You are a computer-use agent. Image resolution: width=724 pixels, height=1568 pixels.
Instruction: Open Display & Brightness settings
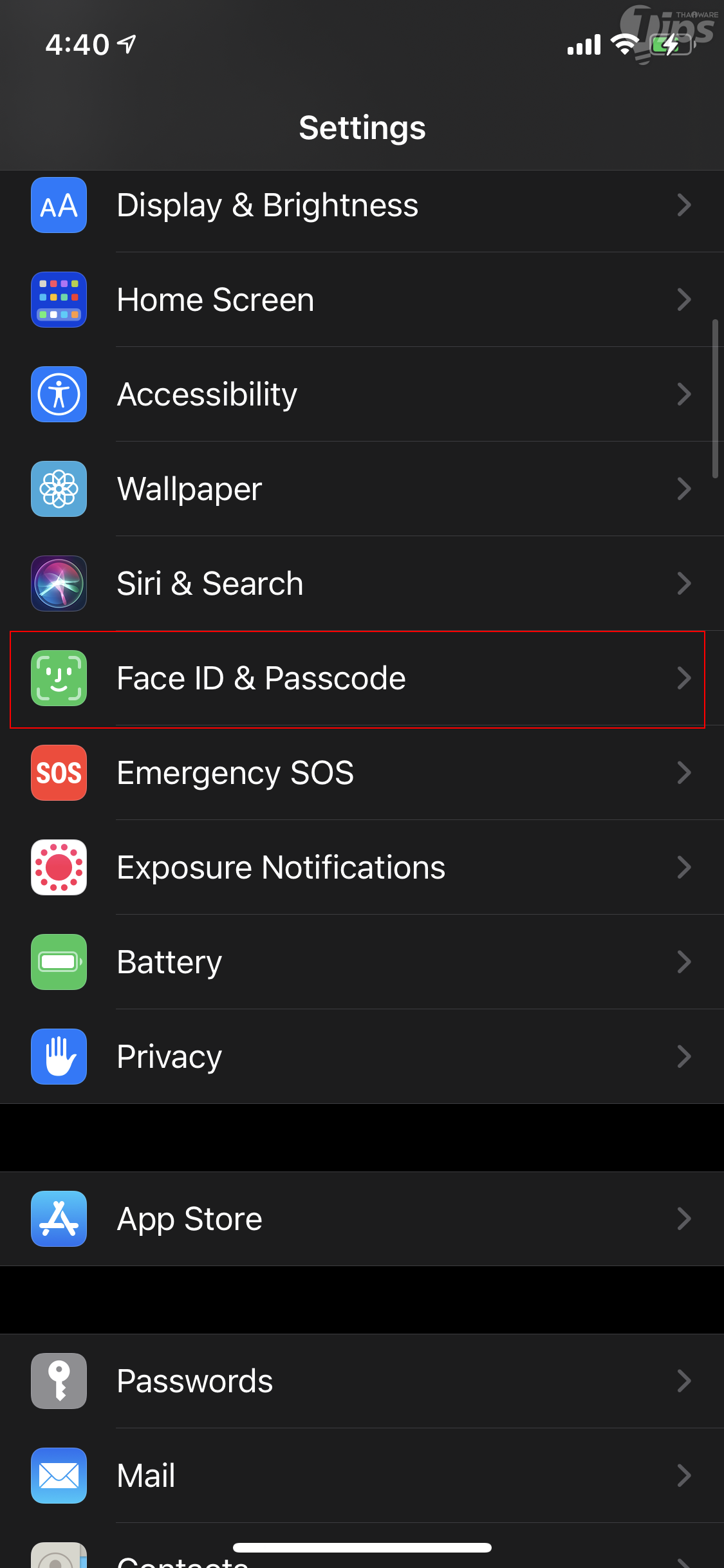267,205
